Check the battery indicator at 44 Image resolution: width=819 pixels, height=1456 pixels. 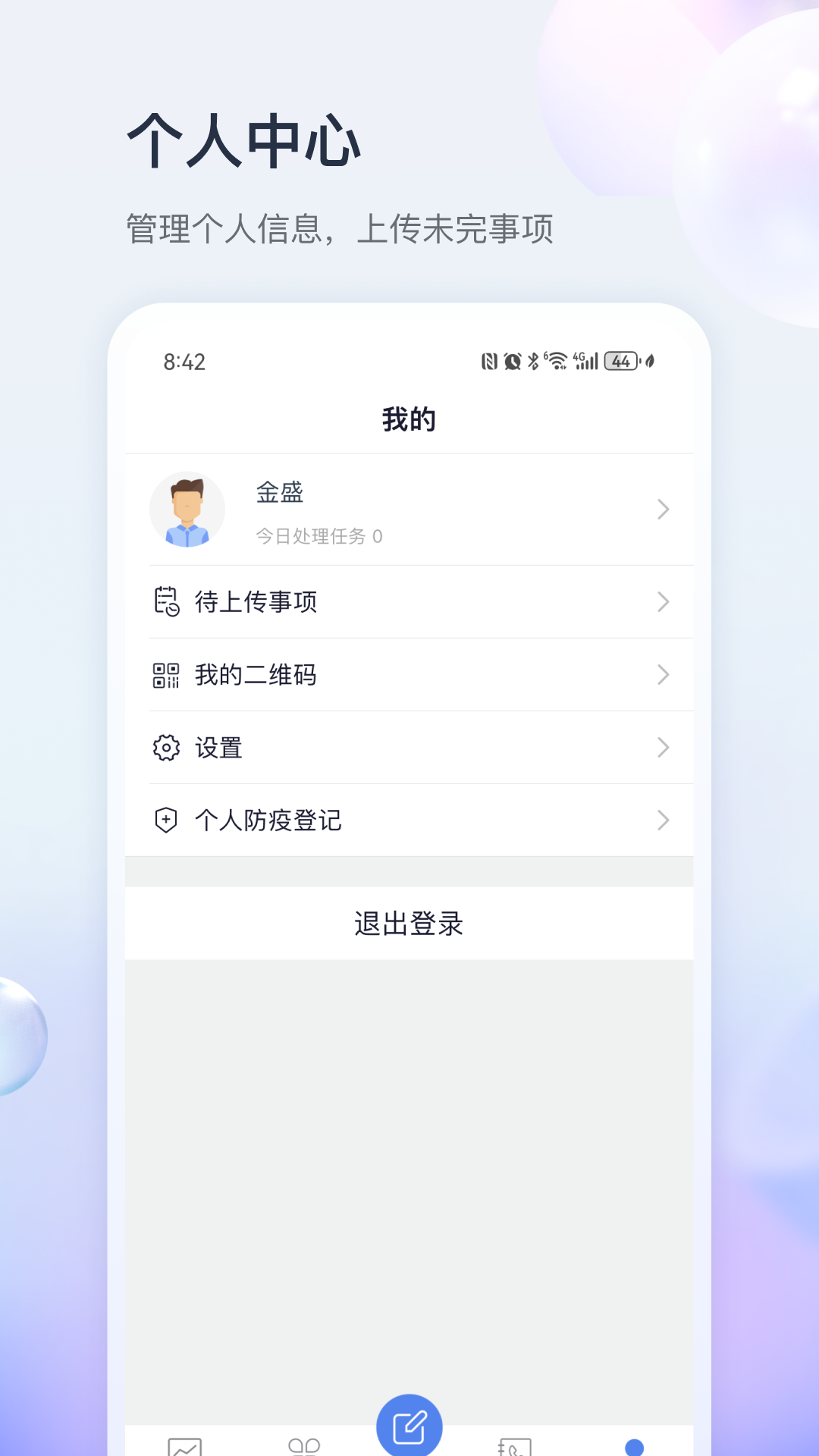tap(620, 359)
